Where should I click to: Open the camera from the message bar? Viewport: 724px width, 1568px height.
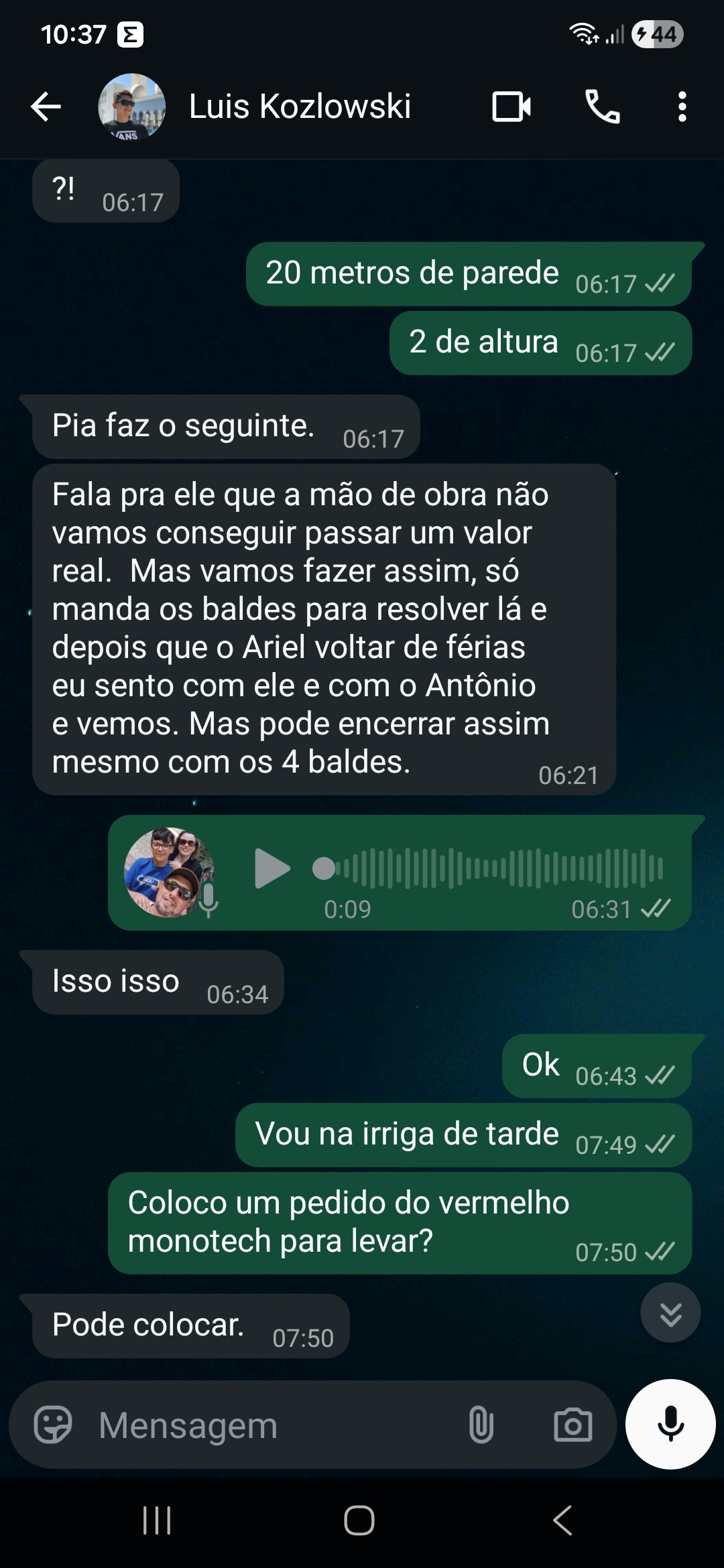(573, 1425)
